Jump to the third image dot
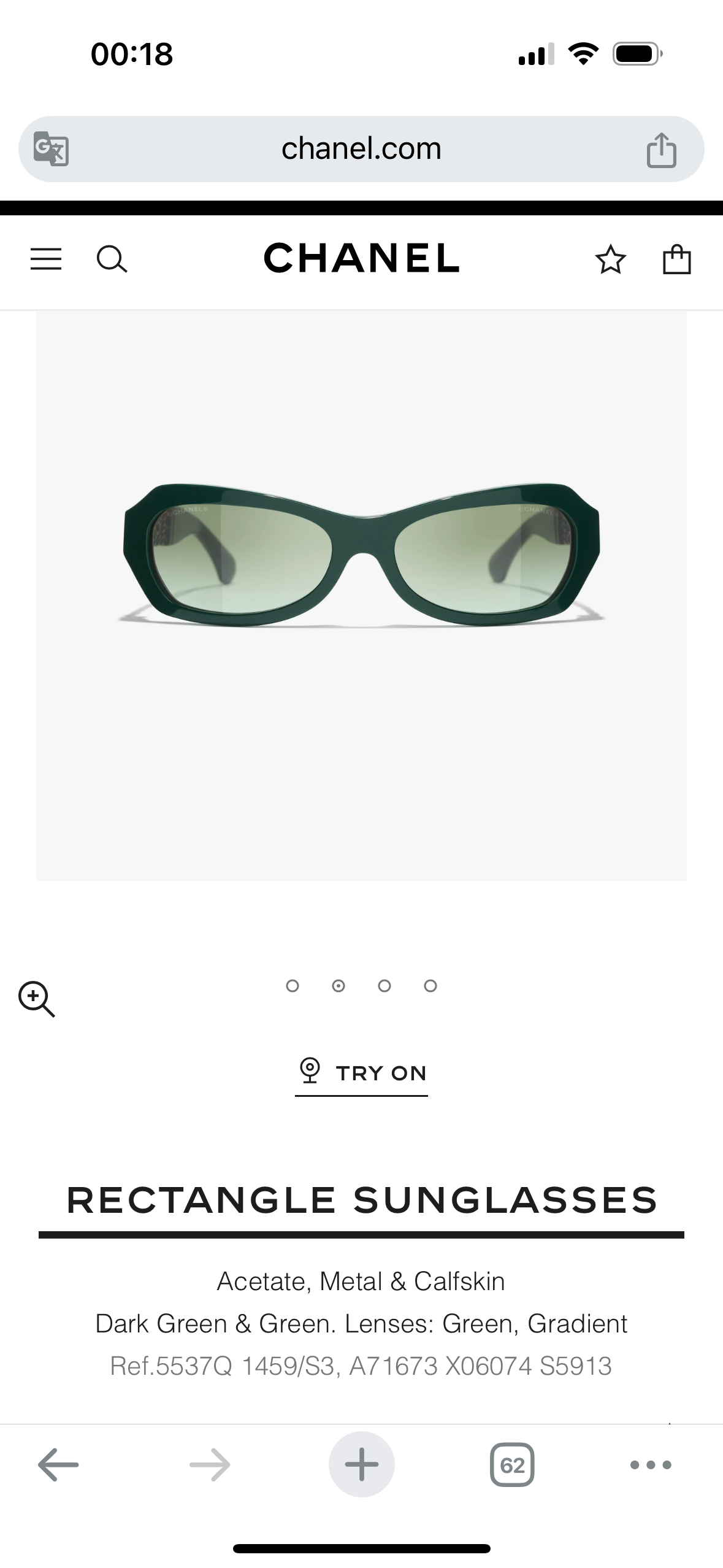This screenshot has width=723, height=1568. click(x=384, y=986)
